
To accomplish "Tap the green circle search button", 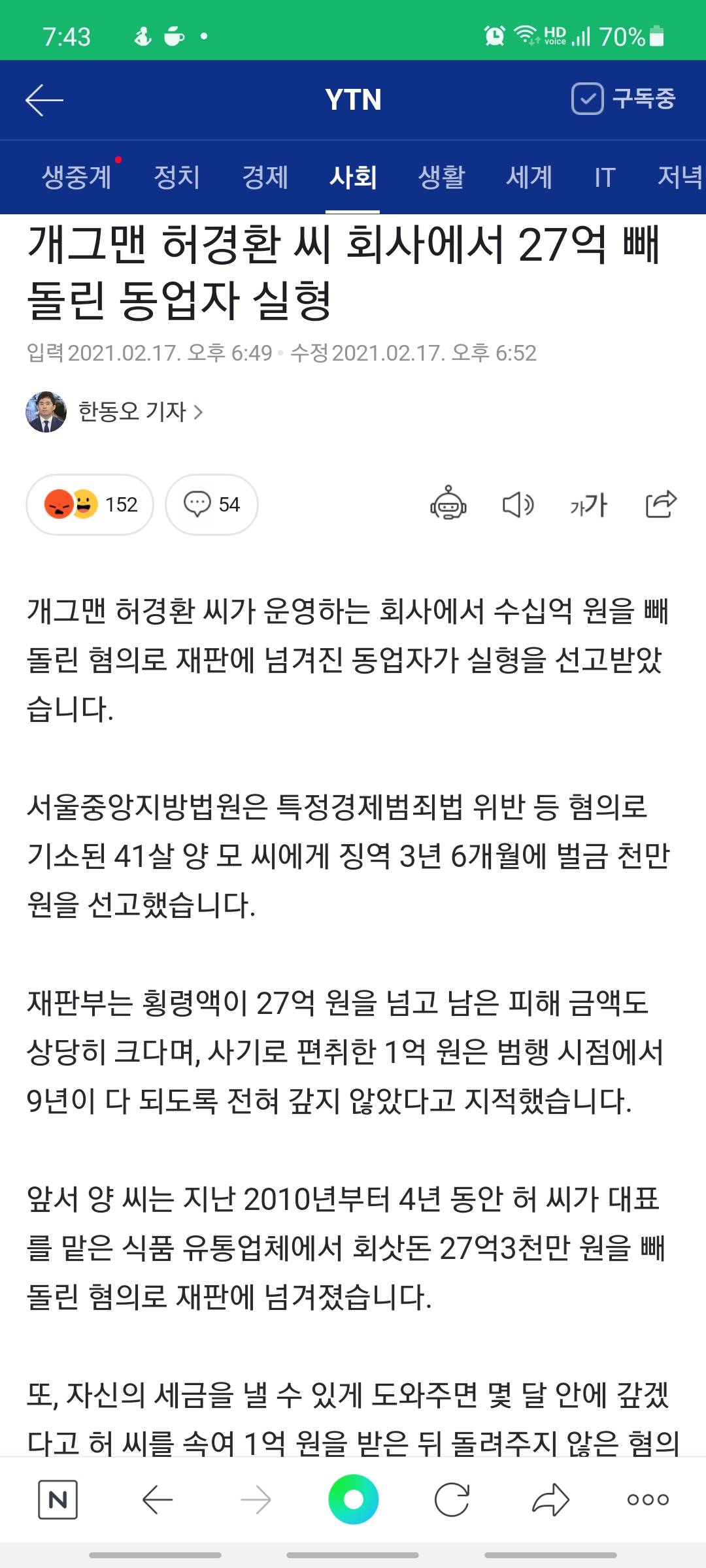I will 353,1499.
